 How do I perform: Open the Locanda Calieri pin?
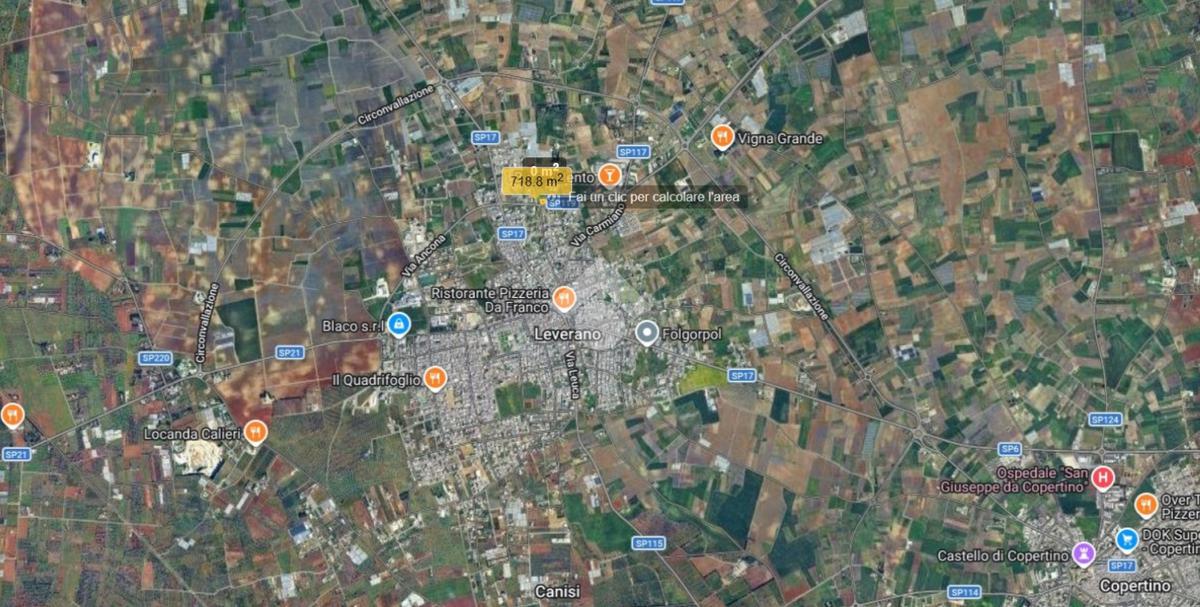pos(256,432)
